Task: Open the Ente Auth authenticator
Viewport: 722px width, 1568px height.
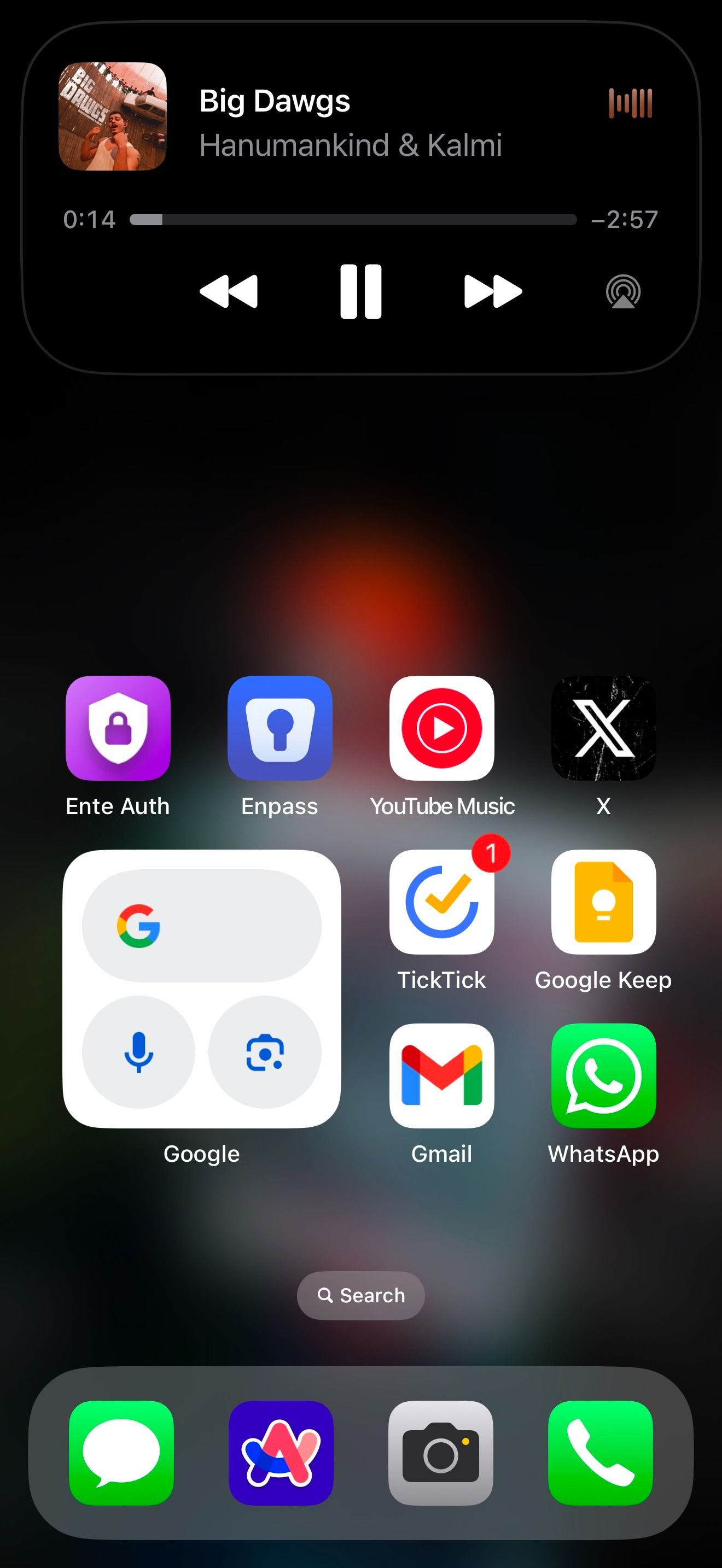Action: (118, 729)
